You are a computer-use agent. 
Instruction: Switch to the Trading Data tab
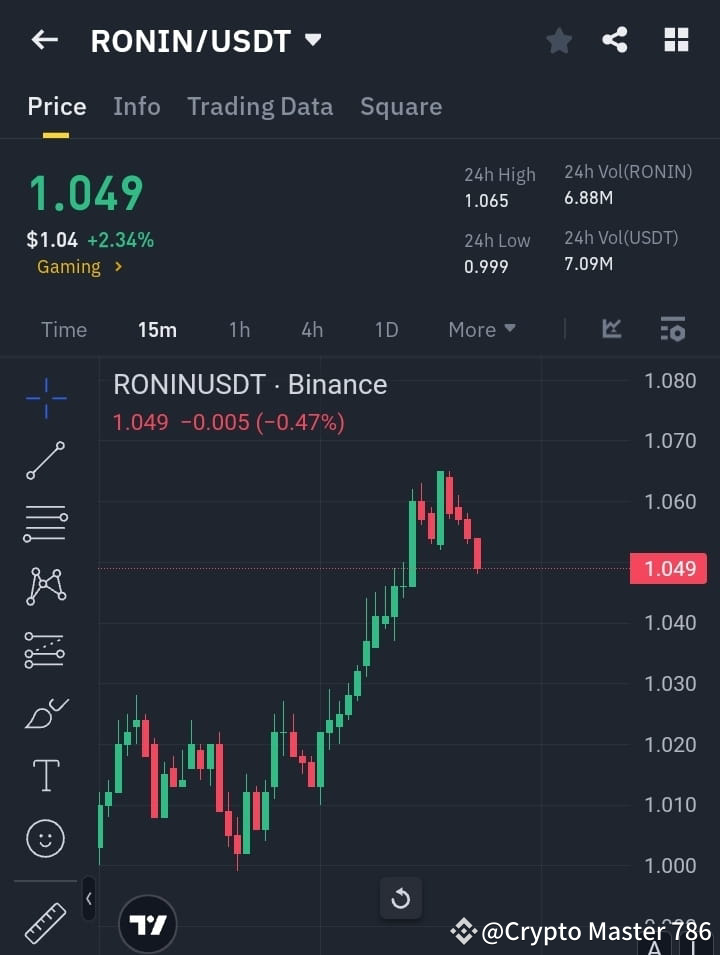260,106
